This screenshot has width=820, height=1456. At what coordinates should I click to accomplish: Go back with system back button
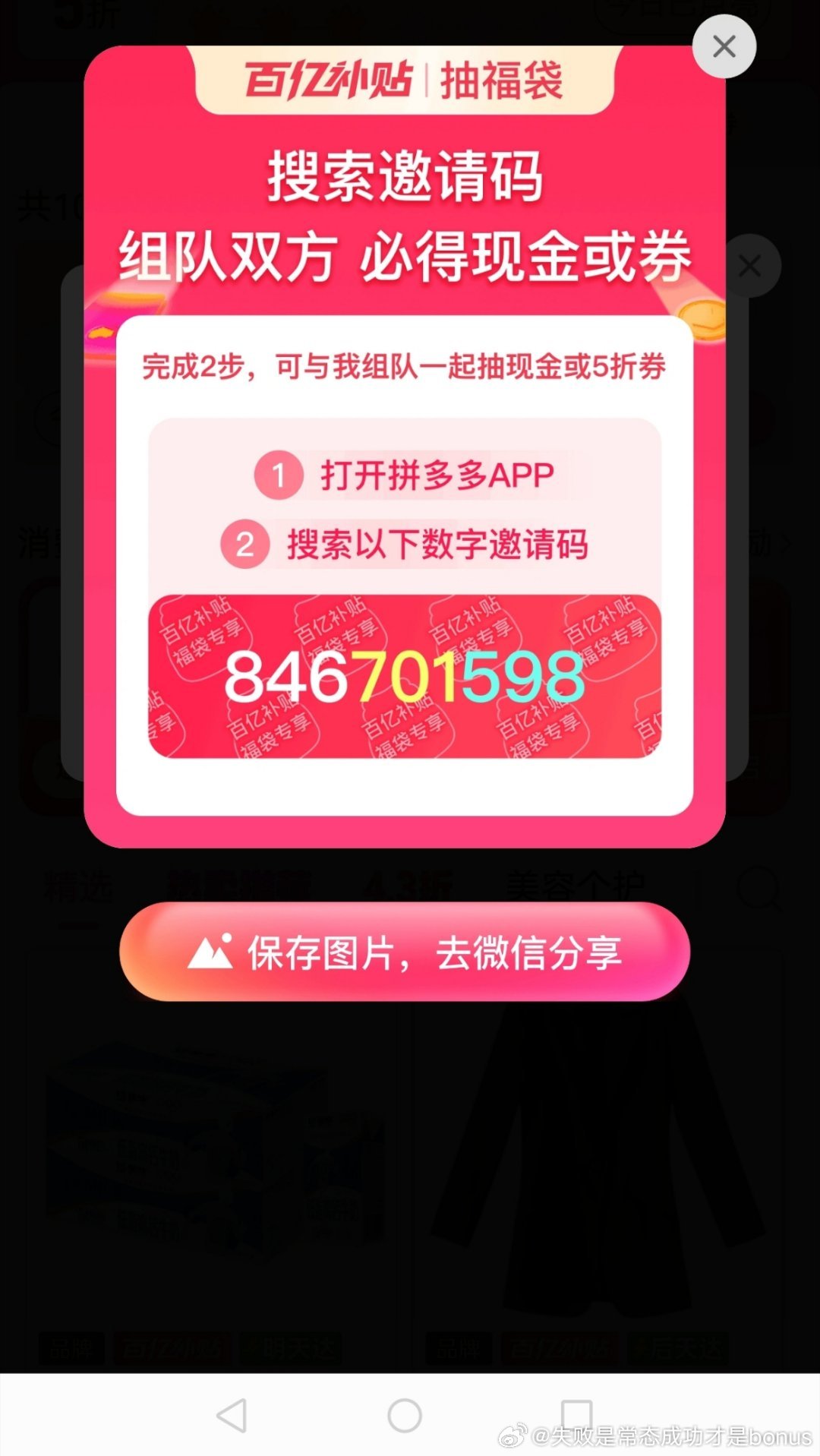(232, 1416)
